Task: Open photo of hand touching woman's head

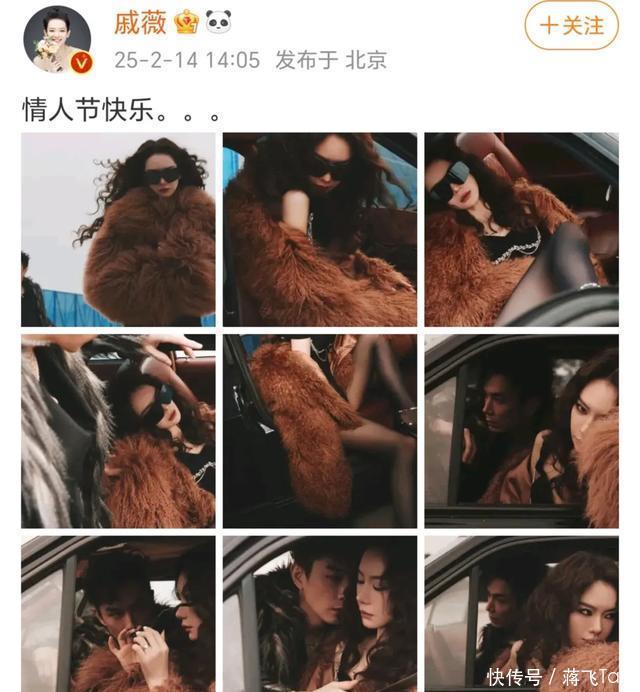Action: 118,430
